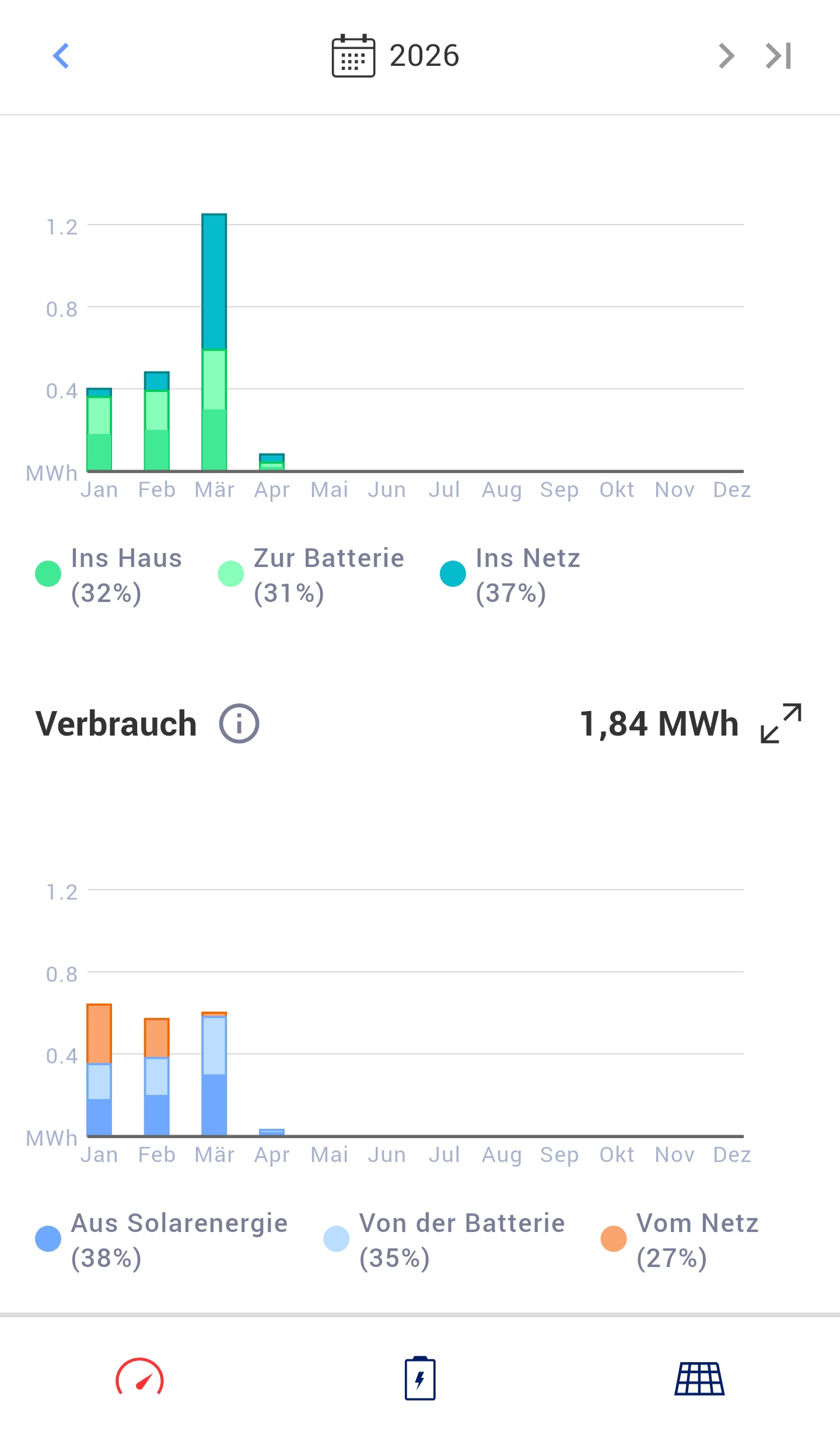
Task: Switch to the battery tab
Action: coord(420,1378)
